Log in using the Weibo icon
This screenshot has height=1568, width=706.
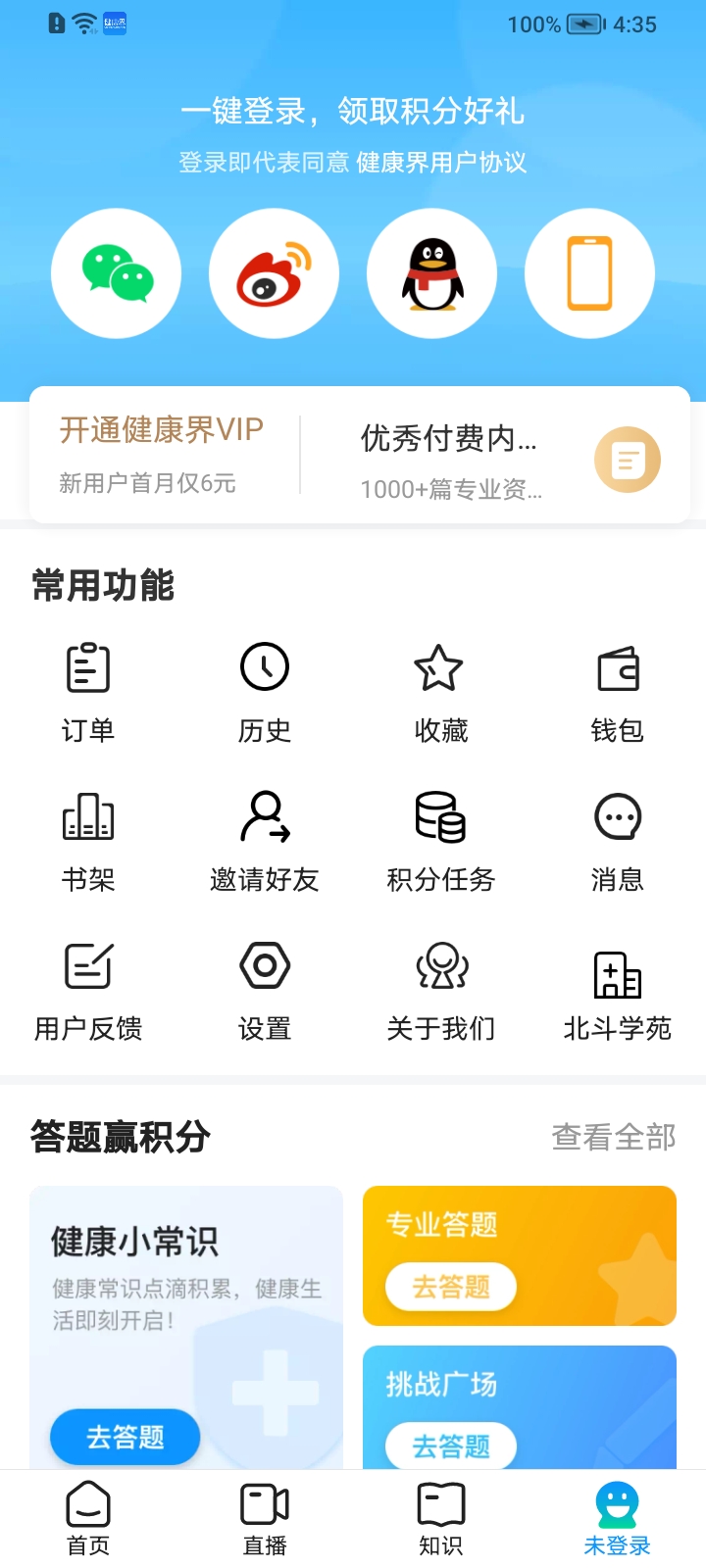274,272
